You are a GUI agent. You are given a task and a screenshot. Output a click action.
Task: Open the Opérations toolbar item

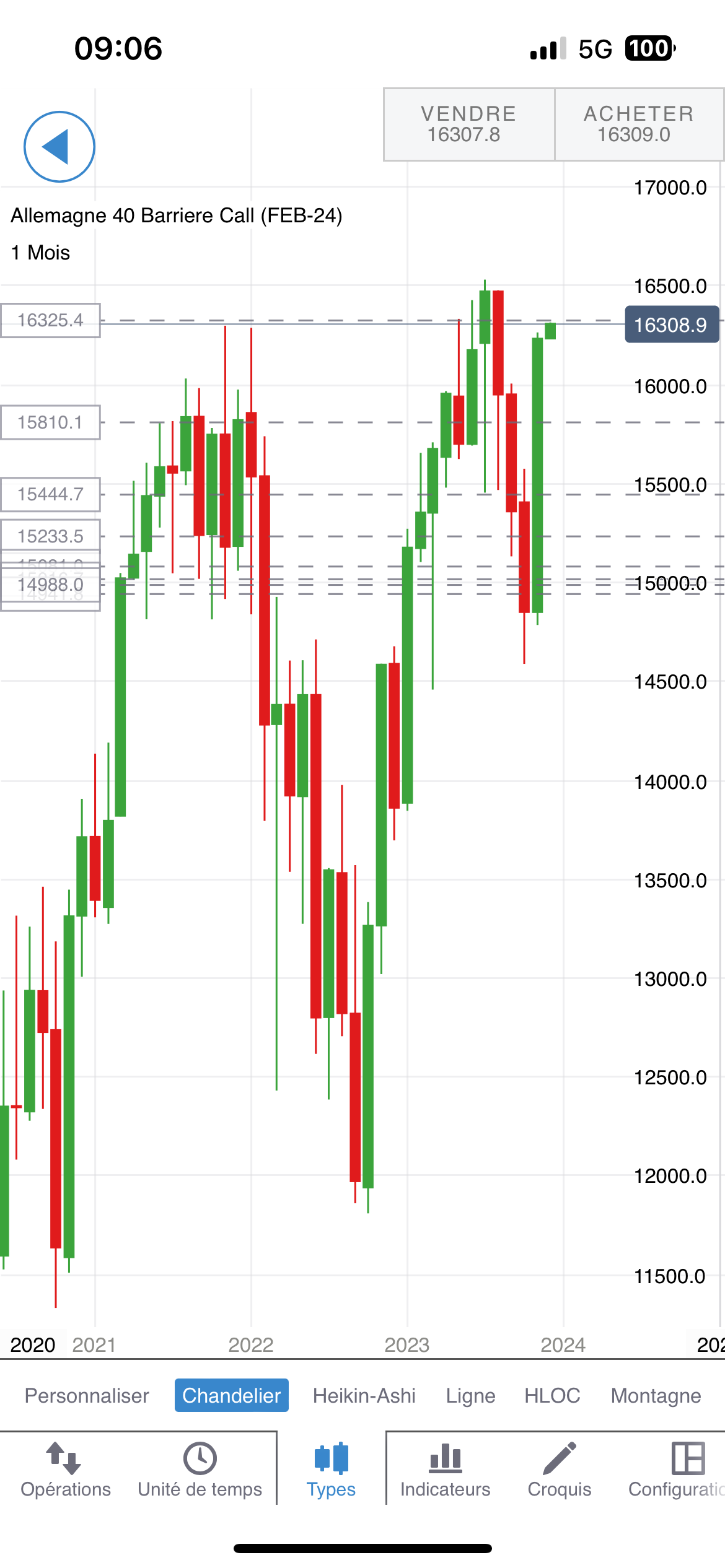[66, 1470]
